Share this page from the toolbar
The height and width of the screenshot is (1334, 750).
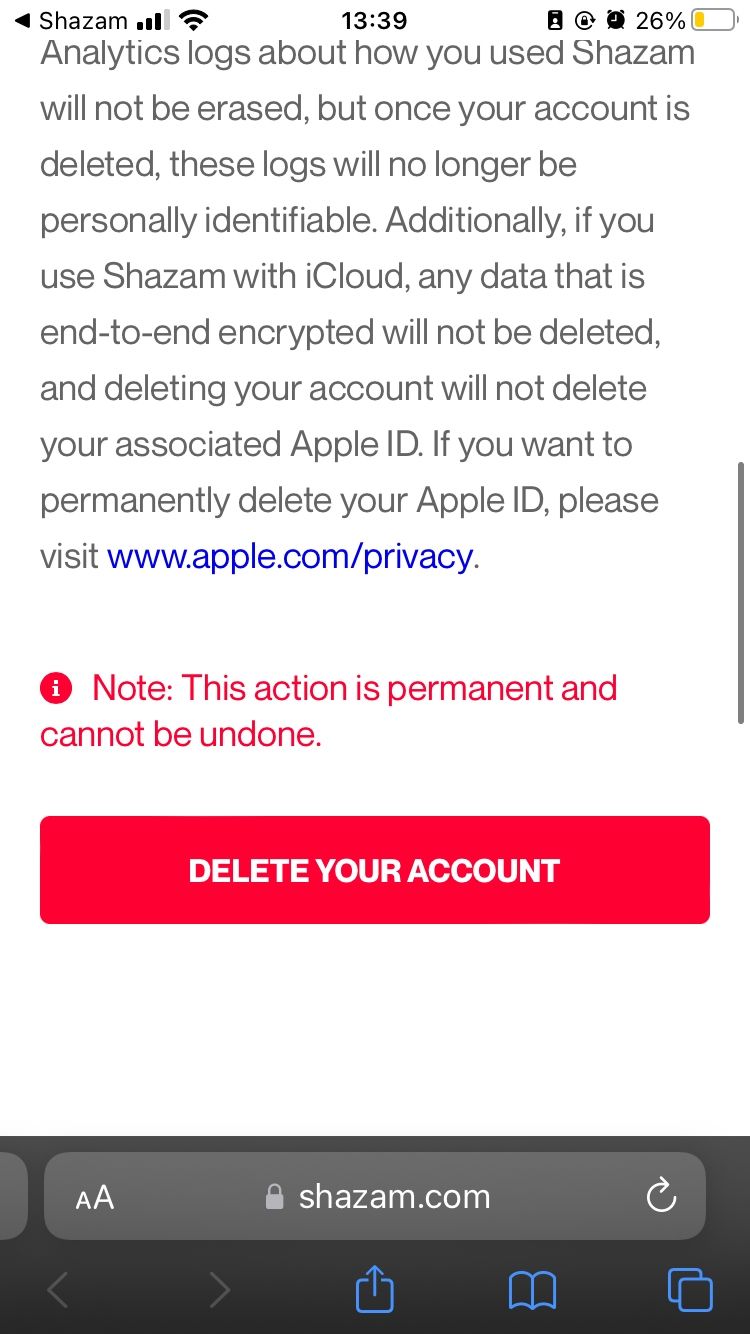point(375,1290)
